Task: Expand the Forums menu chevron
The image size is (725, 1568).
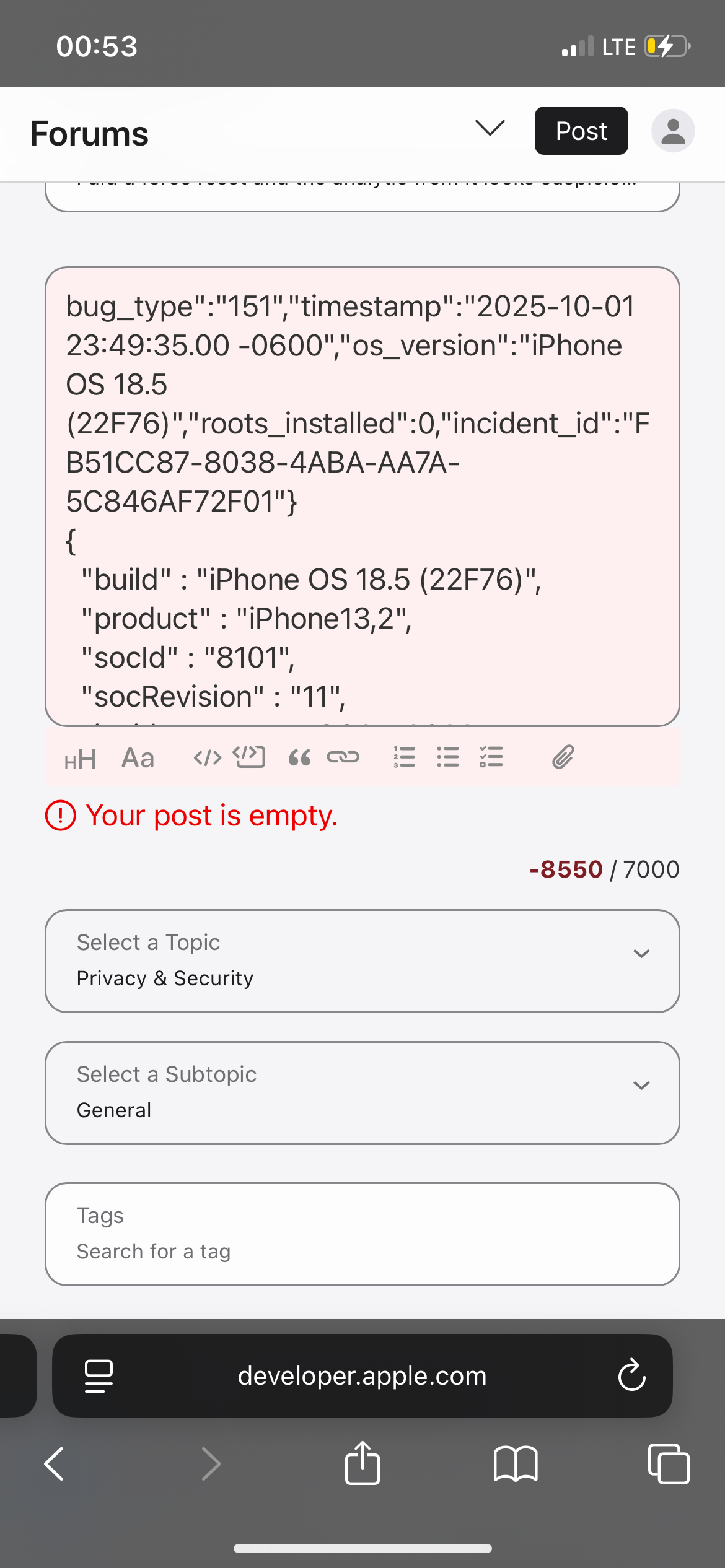Action: [x=490, y=128]
